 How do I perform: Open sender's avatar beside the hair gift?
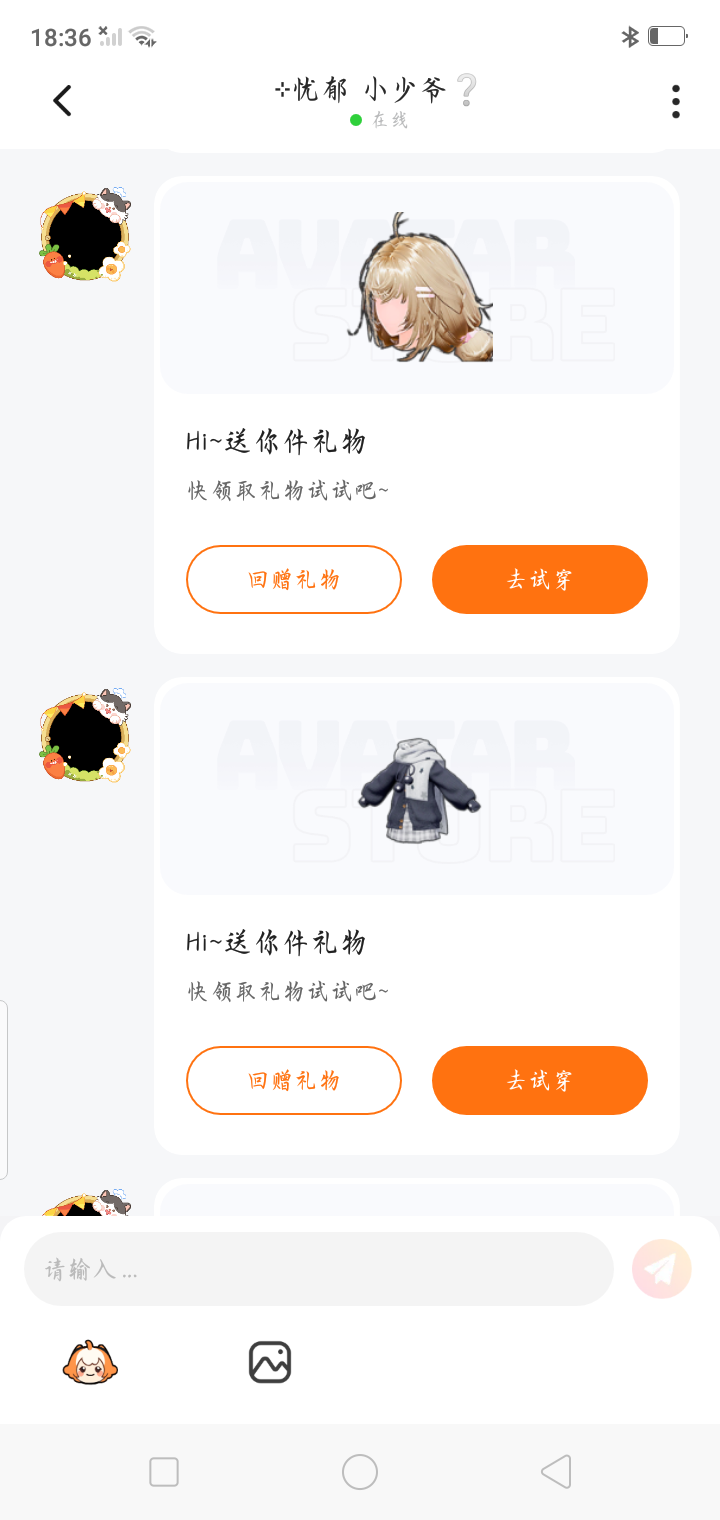click(86, 236)
